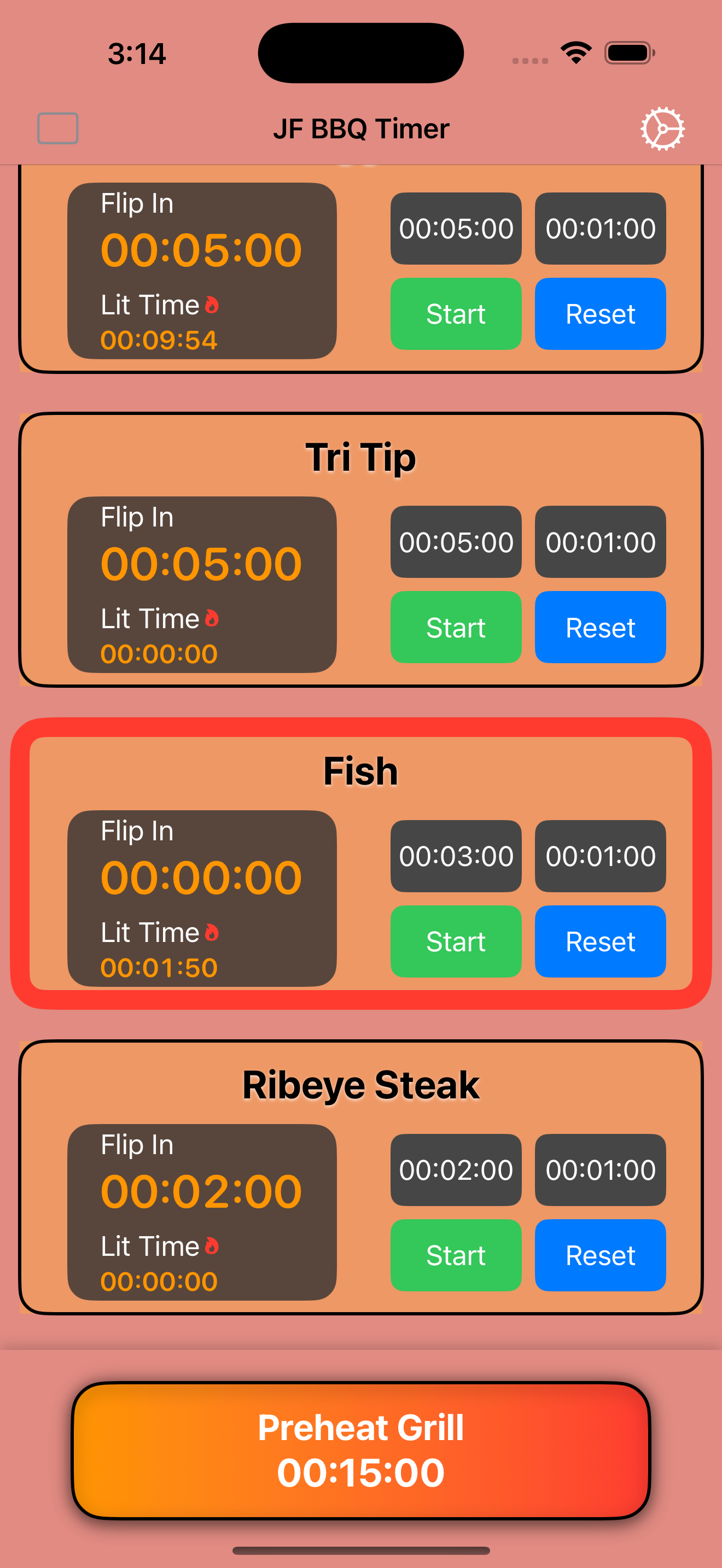Select the 00:05:00 preset for Tri Tip
Viewport: 722px width, 1568px height.
[x=456, y=542]
